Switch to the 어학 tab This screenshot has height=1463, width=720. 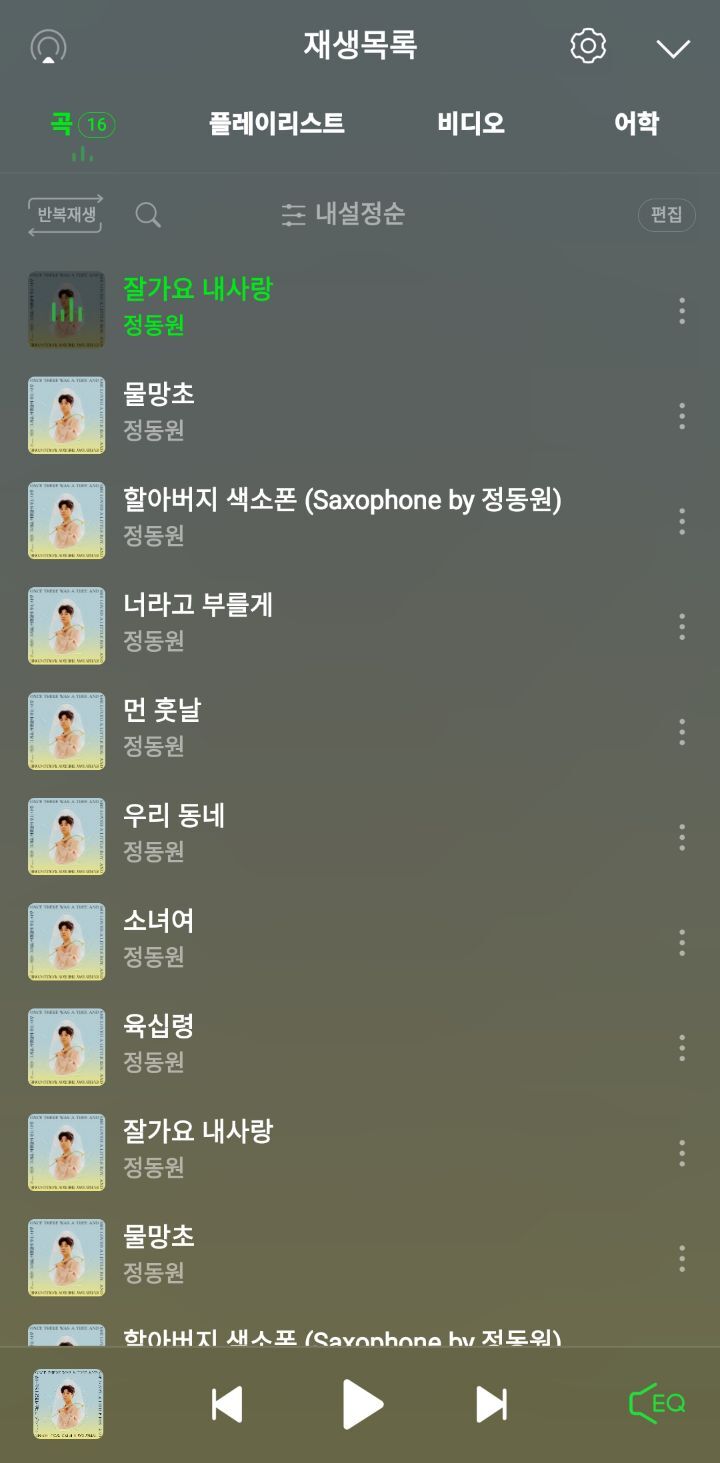click(x=636, y=123)
